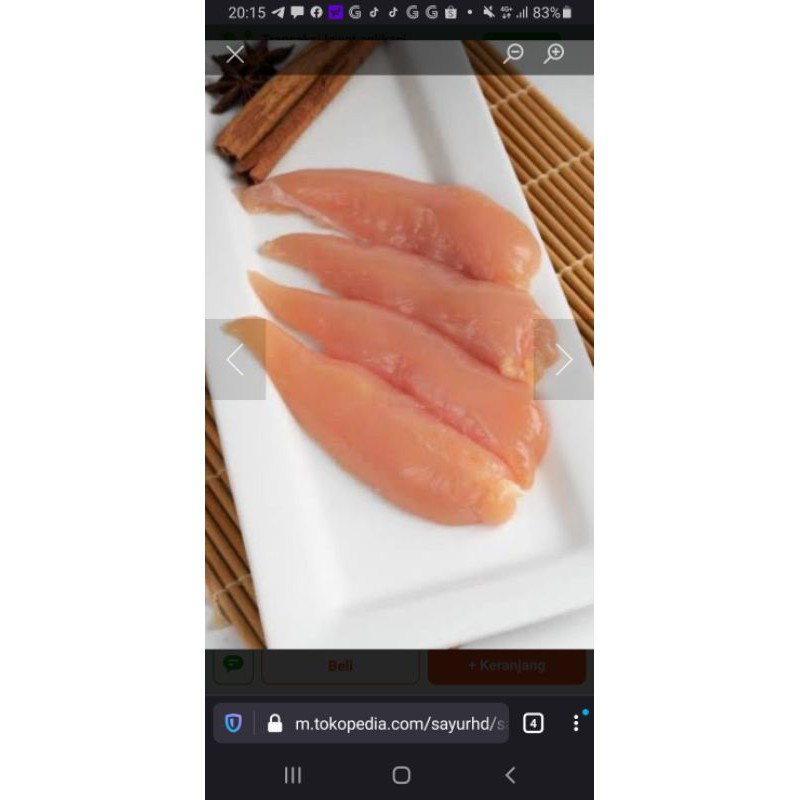Go to the home screen

tap(401, 775)
